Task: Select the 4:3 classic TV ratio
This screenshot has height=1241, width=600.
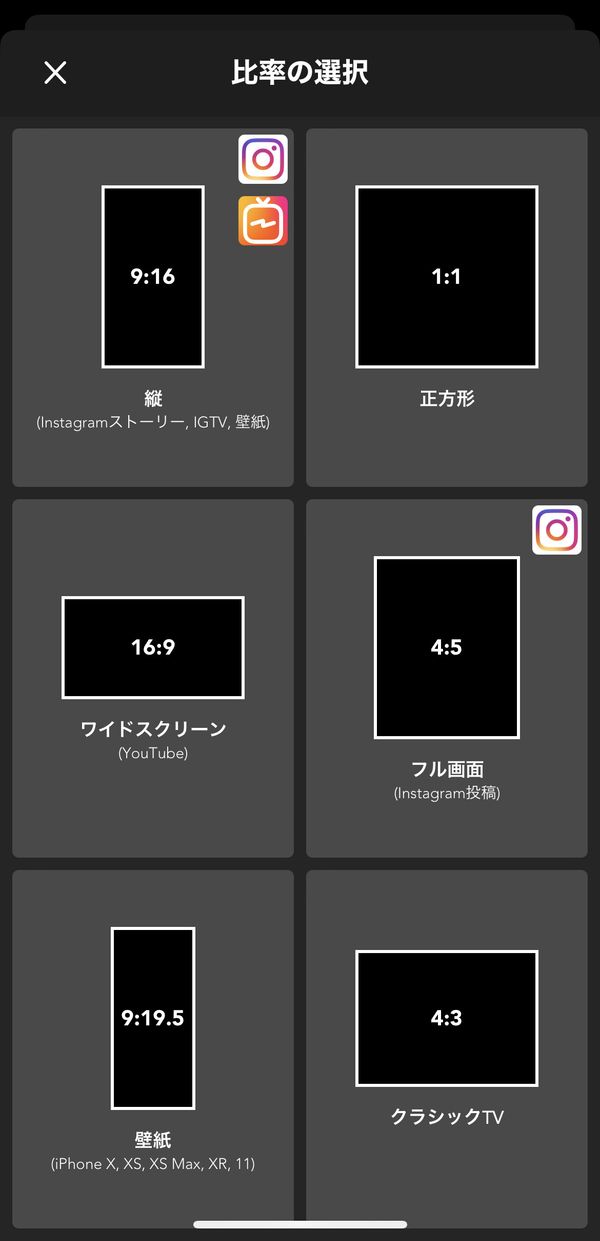Action: 447,1049
